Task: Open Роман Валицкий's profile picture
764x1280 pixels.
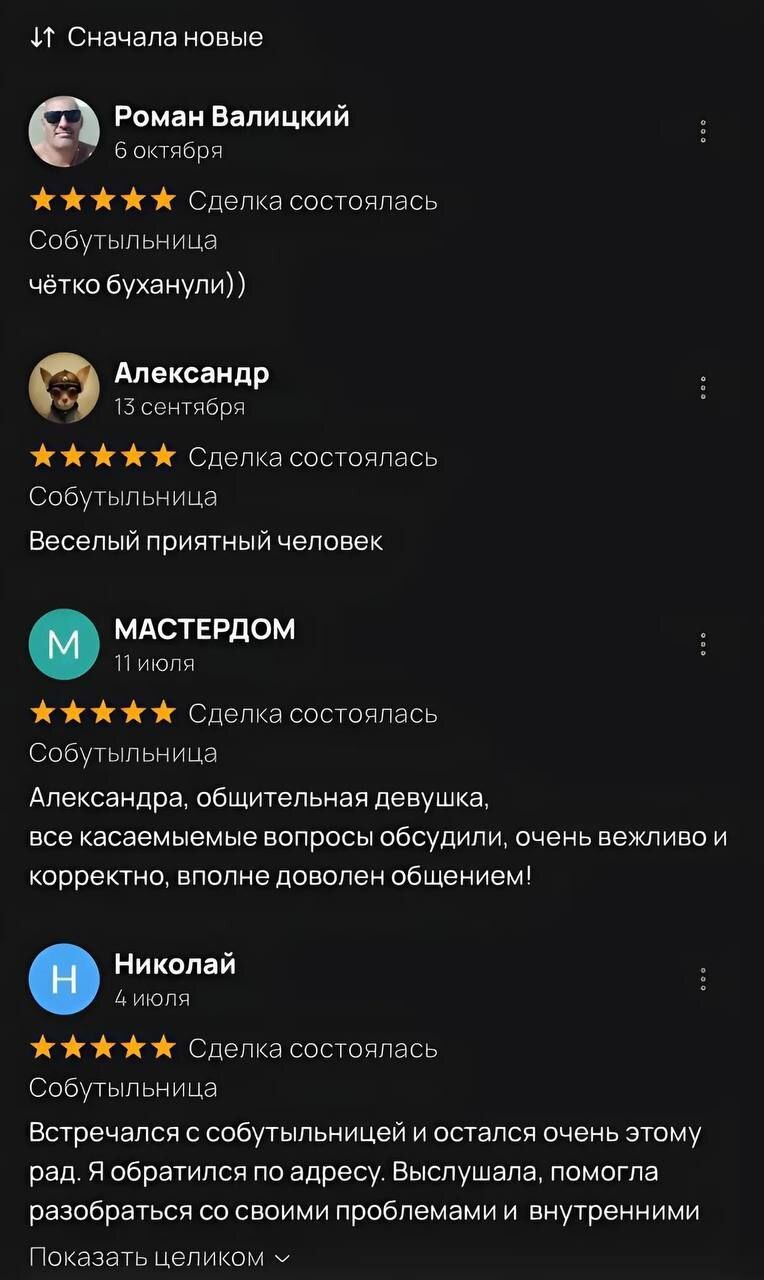Action: coord(64,131)
